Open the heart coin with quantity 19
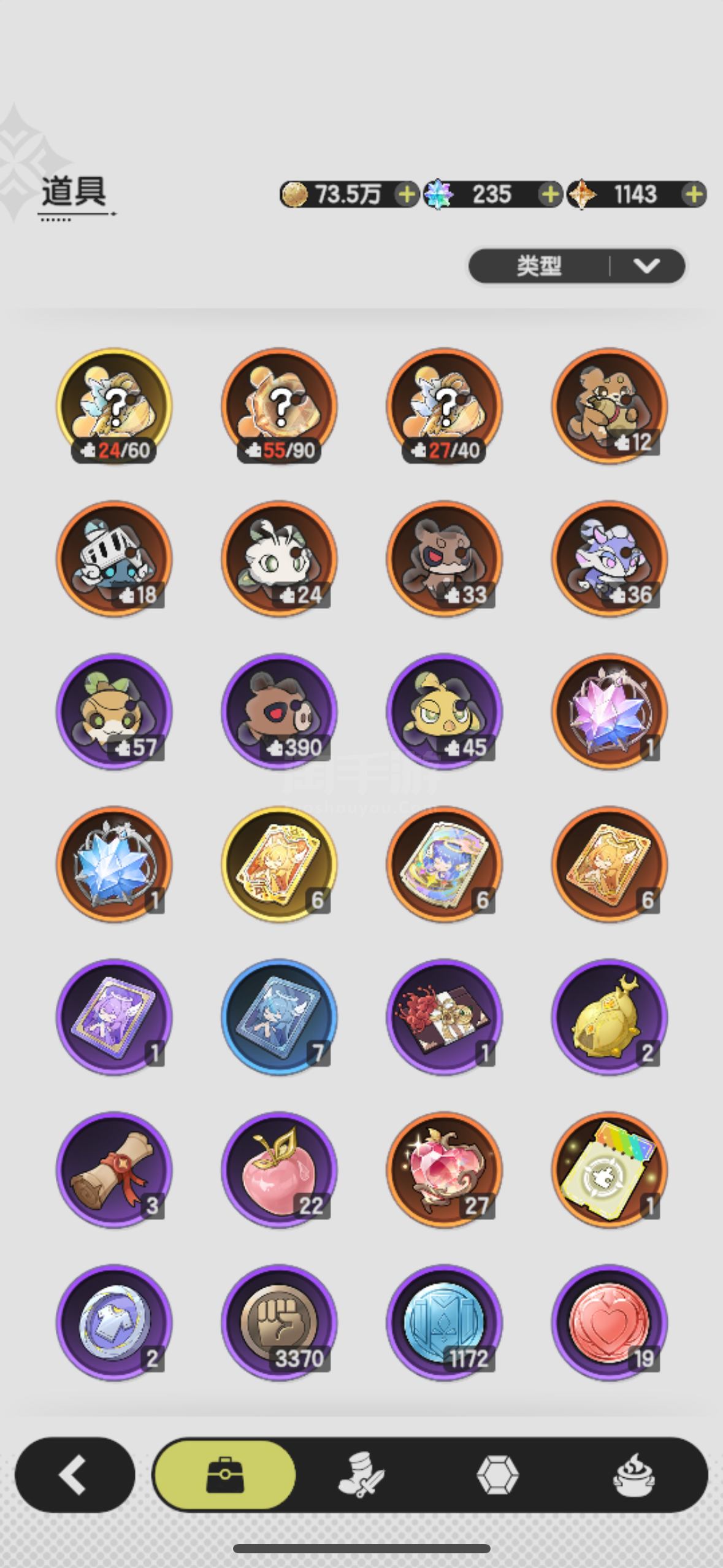723x1568 pixels. [610, 1322]
